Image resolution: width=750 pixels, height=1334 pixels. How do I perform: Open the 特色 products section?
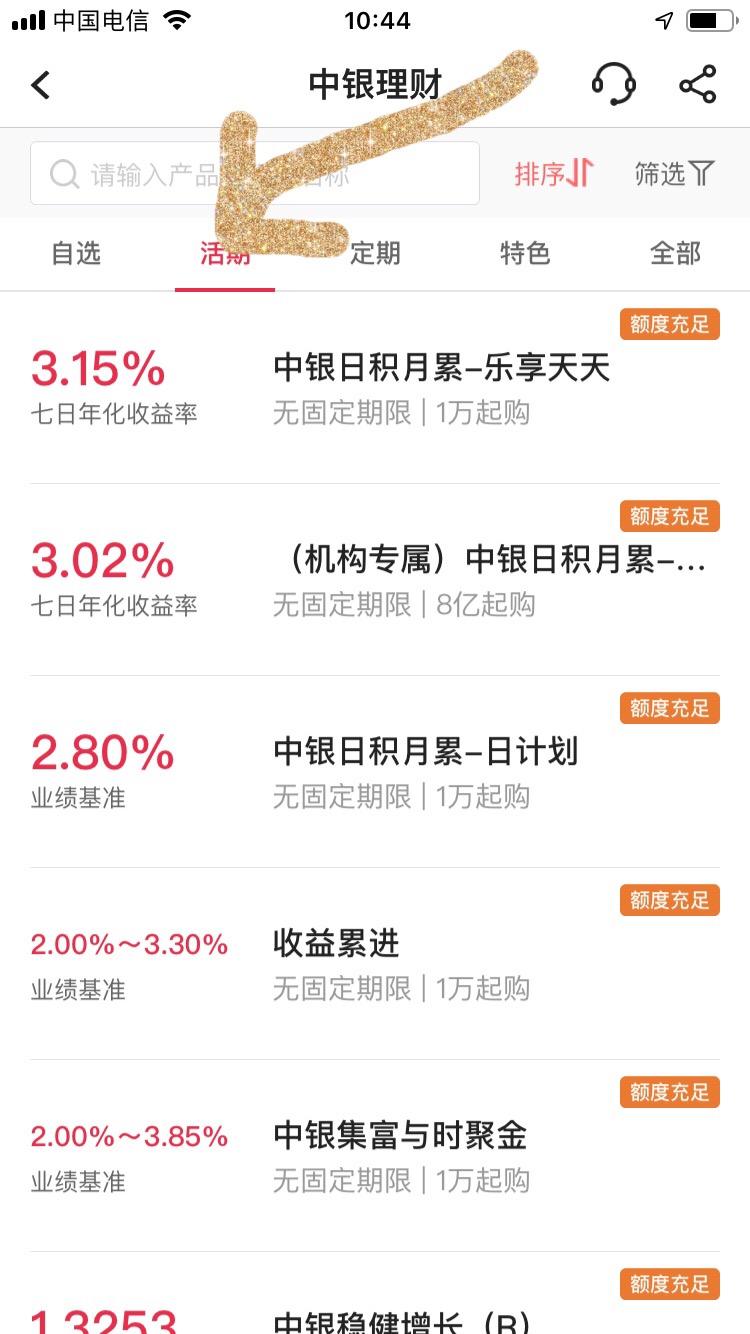[523, 254]
